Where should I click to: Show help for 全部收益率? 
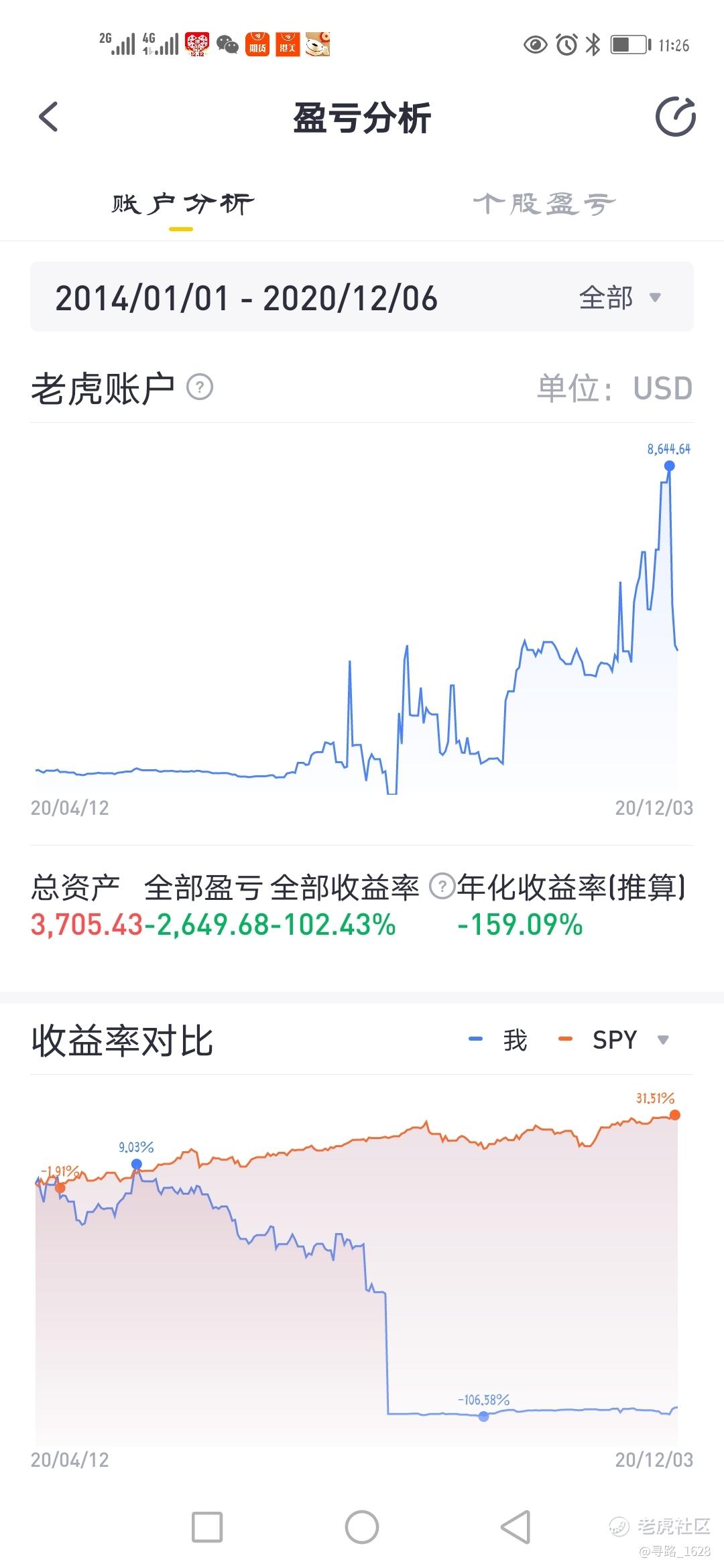[x=442, y=887]
